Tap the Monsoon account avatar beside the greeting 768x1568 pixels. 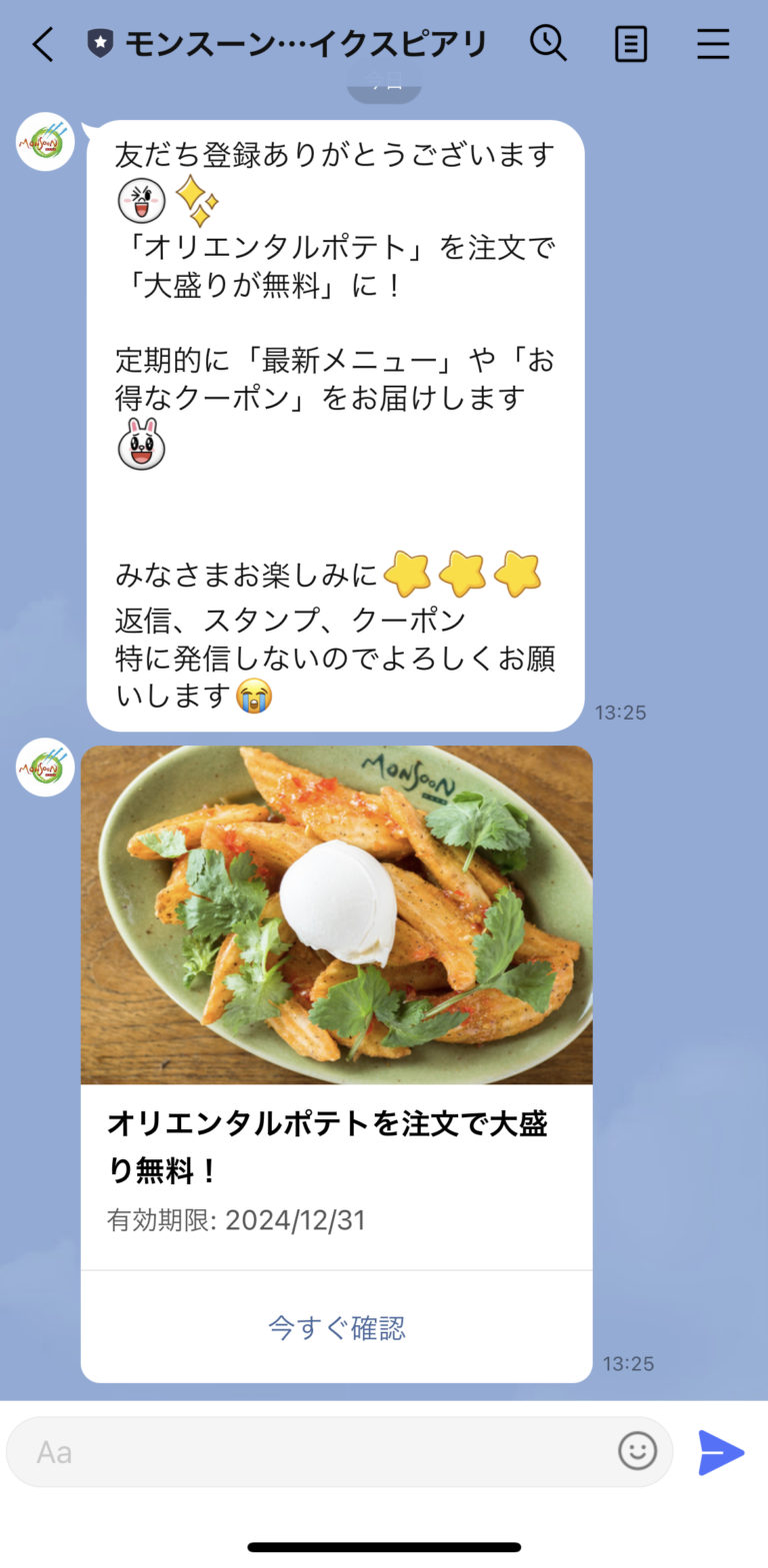[x=44, y=142]
